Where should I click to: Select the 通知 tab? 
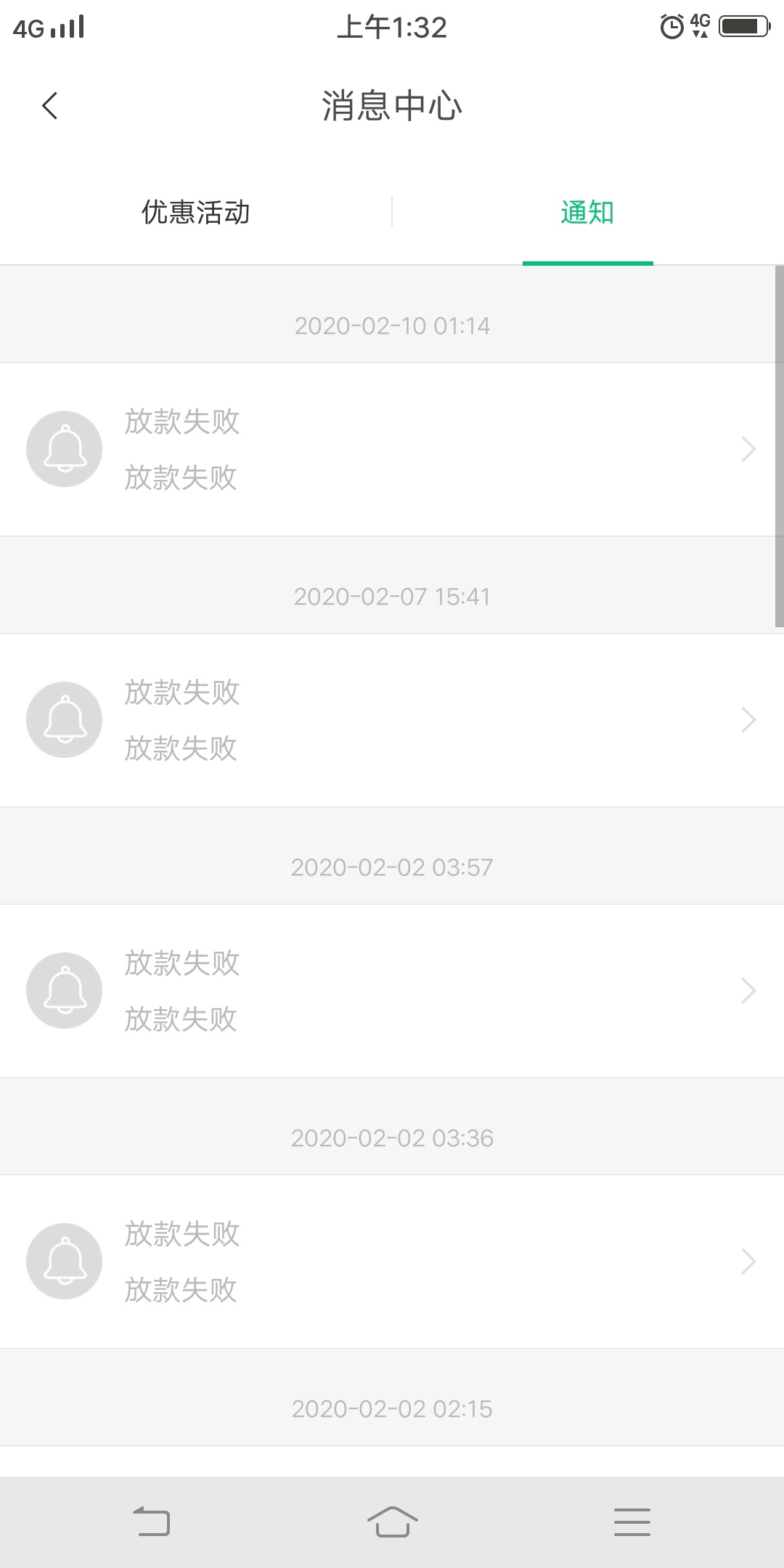pos(587,212)
